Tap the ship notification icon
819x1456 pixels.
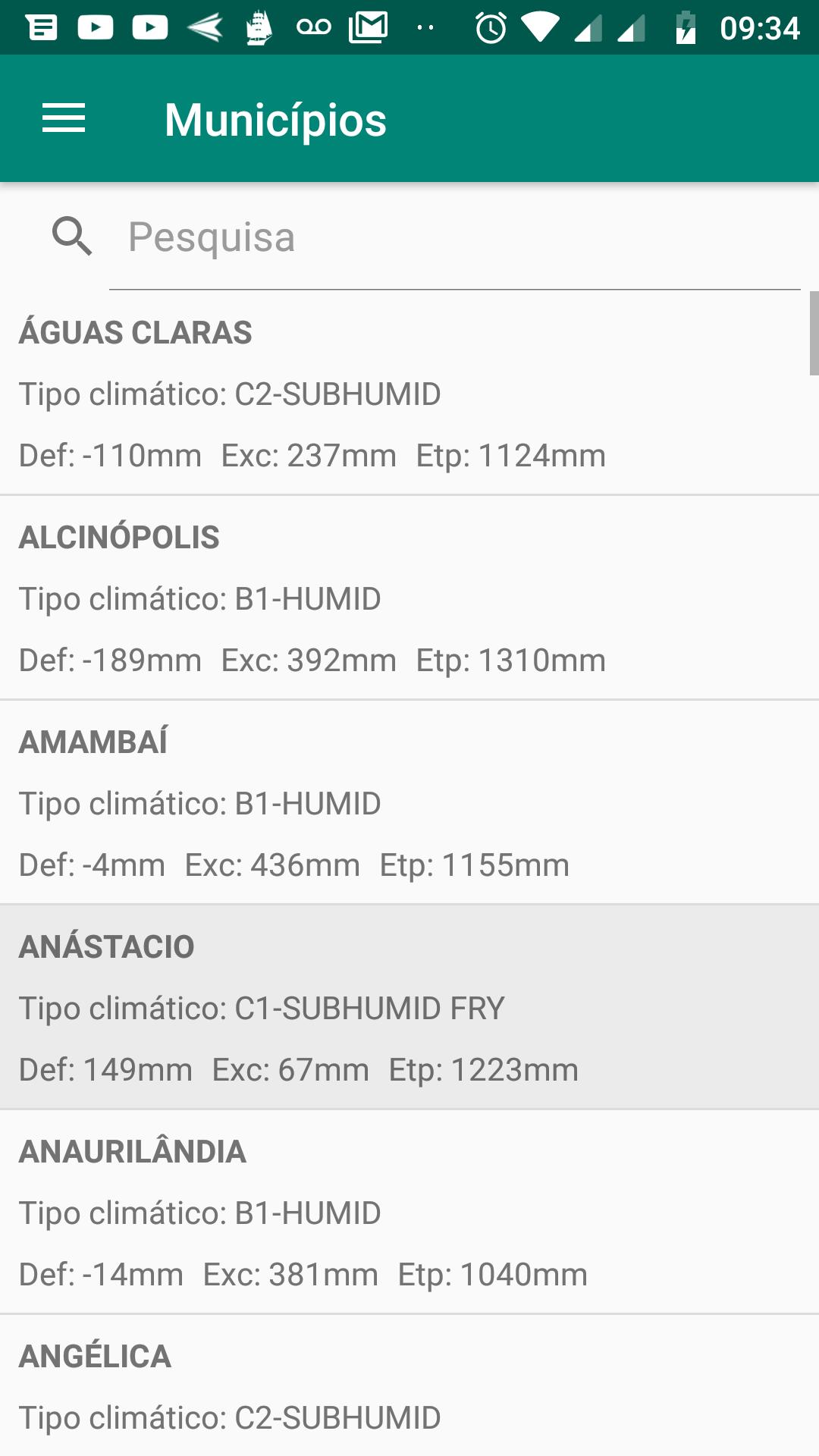[259, 25]
